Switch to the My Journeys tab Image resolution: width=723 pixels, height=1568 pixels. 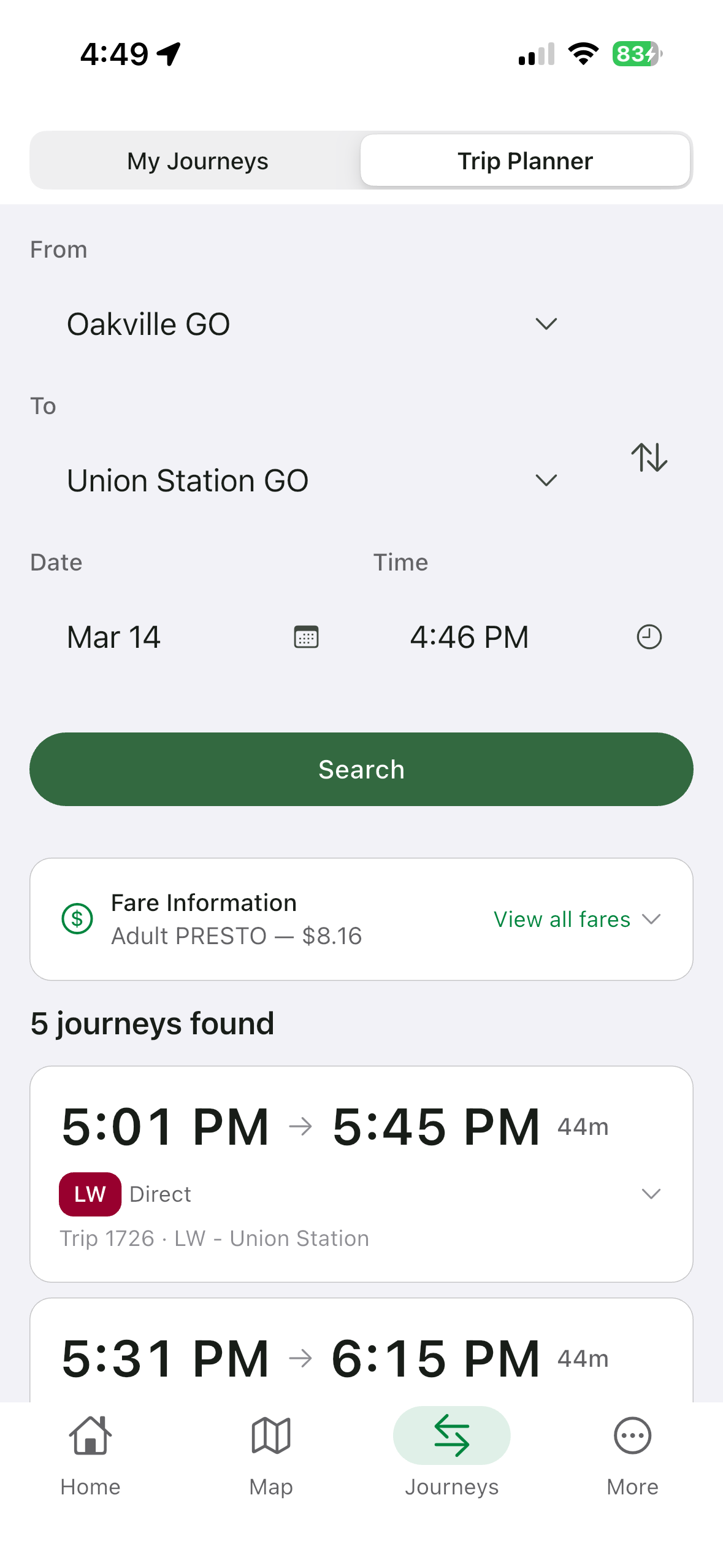click(x=197, y=160)
